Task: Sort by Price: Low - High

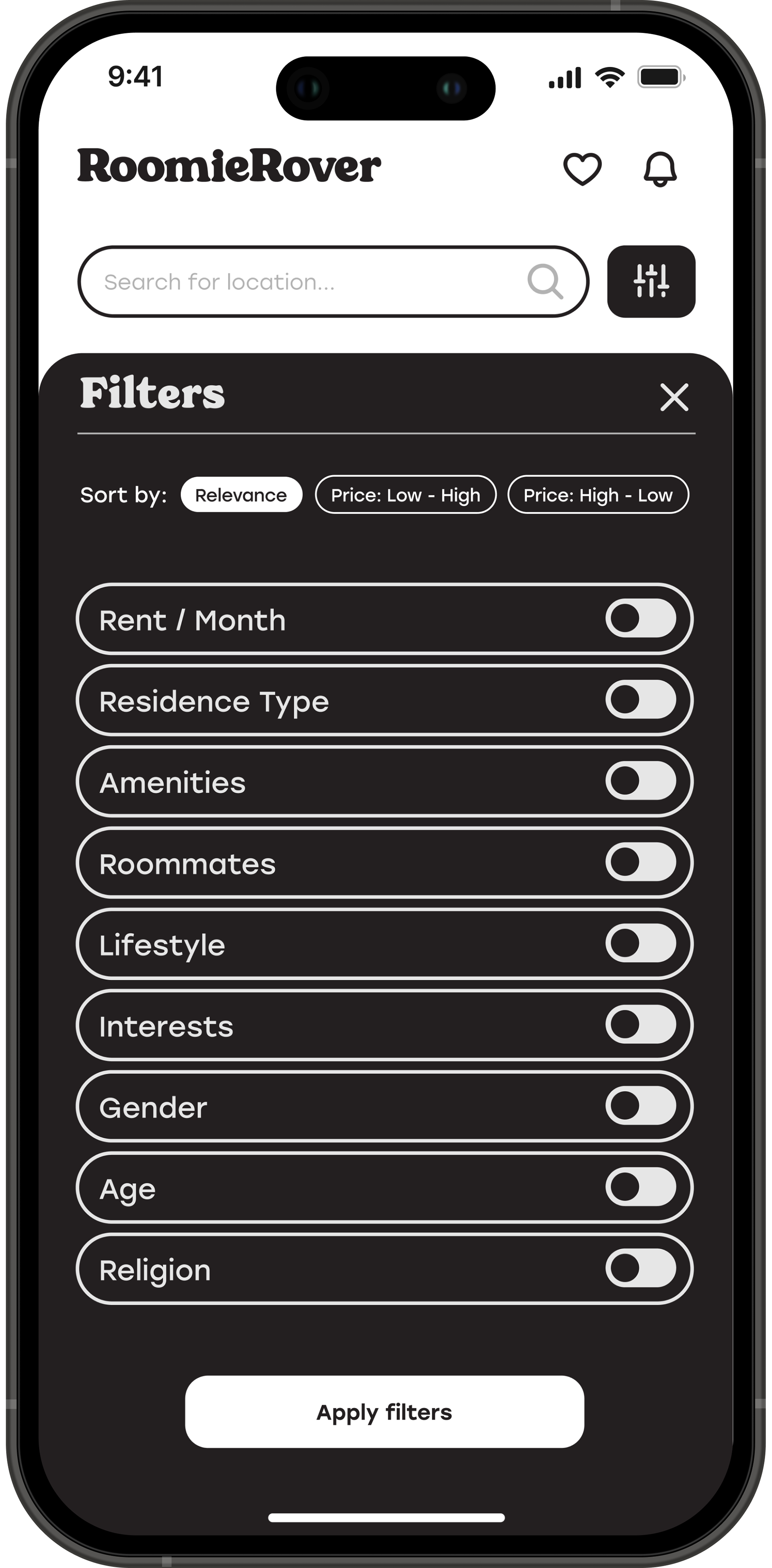Action: (x=405, y=494)
